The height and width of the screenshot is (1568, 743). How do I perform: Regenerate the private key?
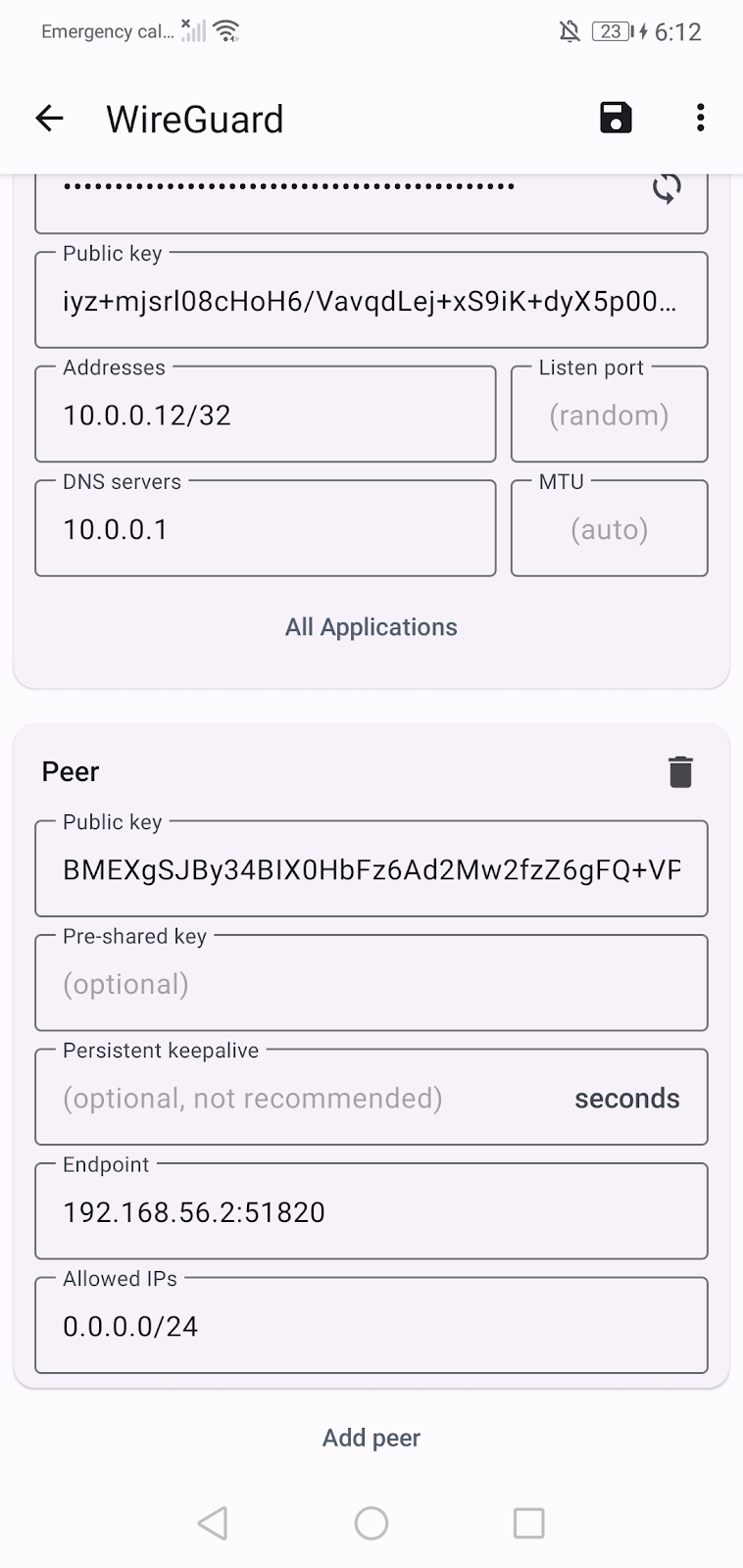(x=667, y=188)
